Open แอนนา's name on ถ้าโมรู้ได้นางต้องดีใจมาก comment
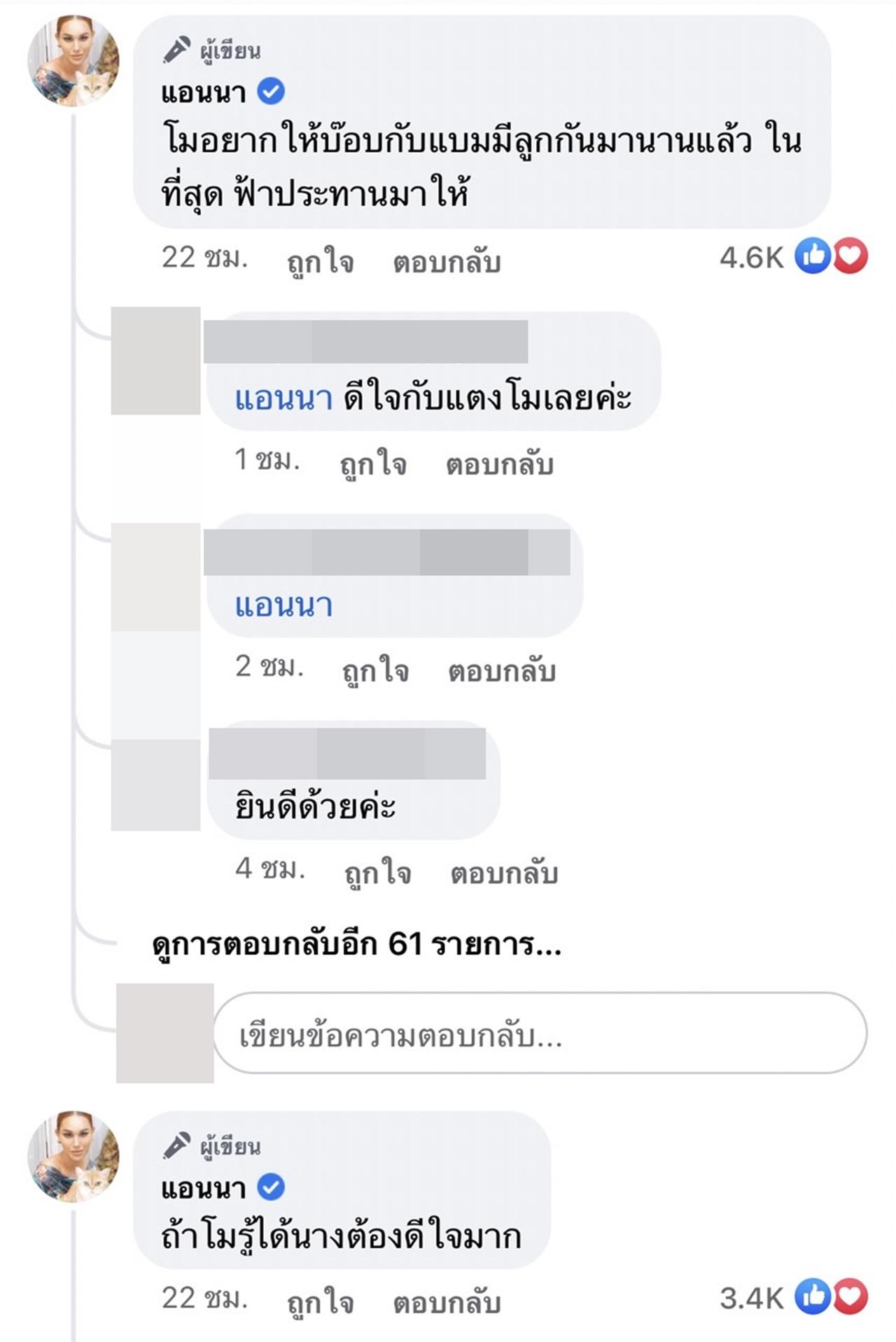Viewport: 896px width, 1342px height. [x=203, y=1188]
